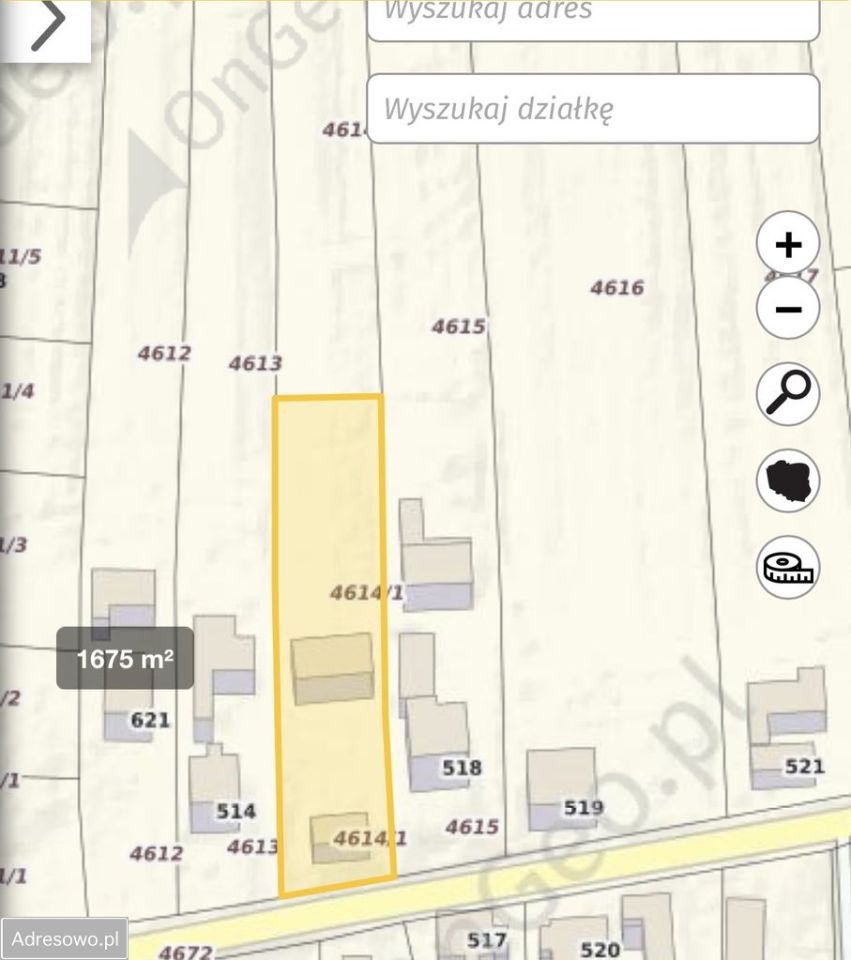Activate the measuring tape tool
851x960 pixels.
click(x=788, y=567)
